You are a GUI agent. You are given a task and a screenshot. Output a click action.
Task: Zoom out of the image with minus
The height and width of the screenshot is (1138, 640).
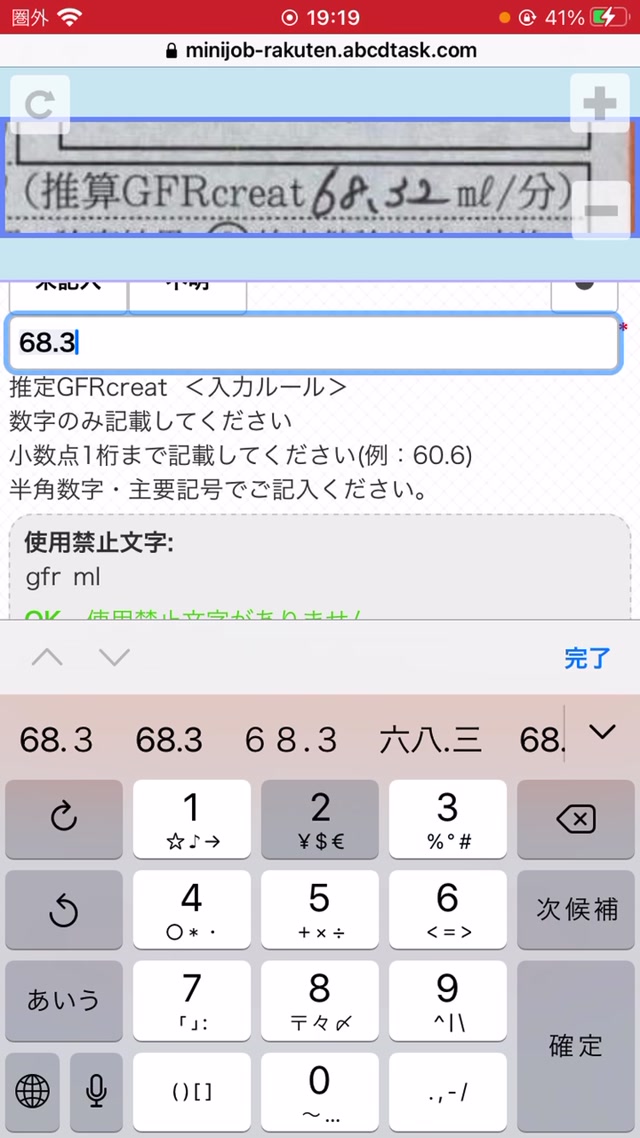click(601, 210)
